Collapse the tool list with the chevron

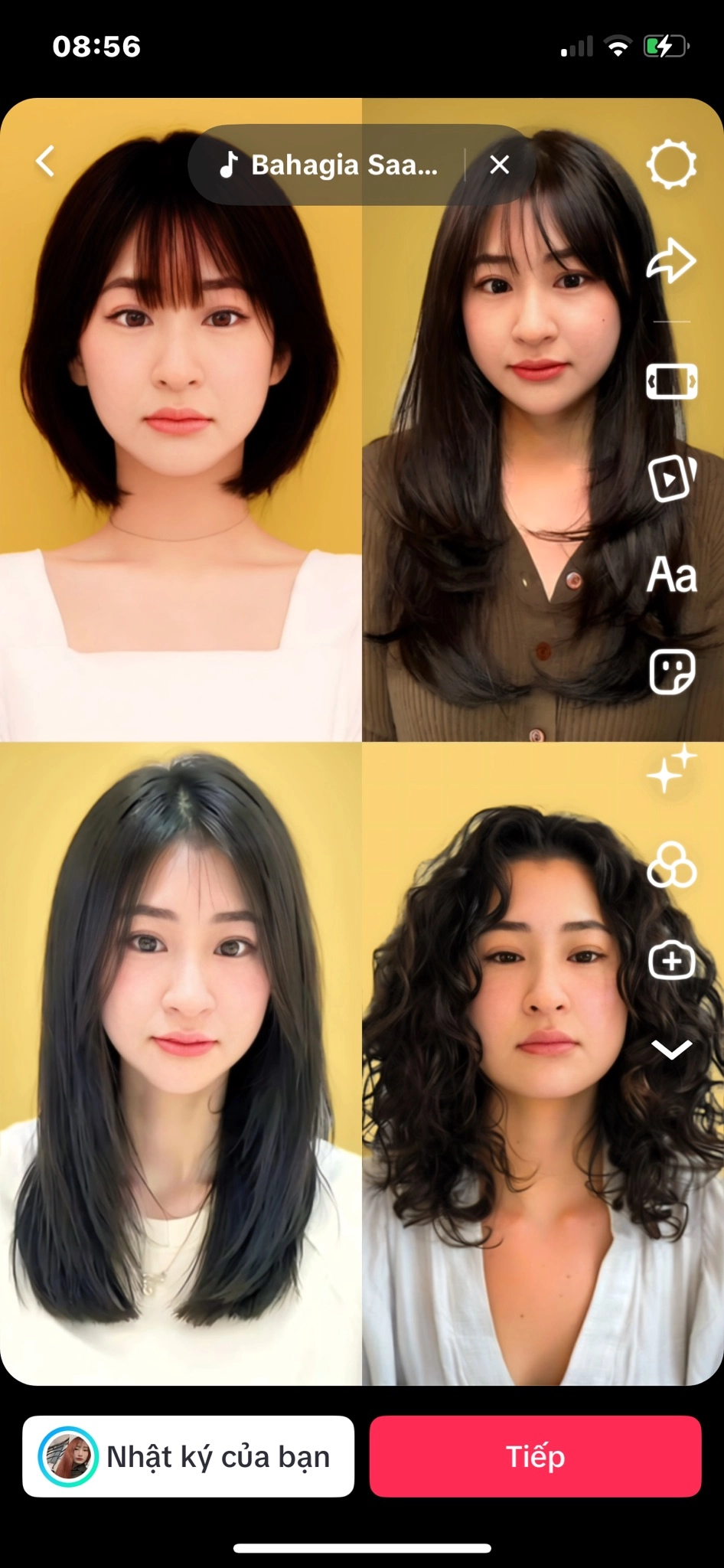point(672,1049)
